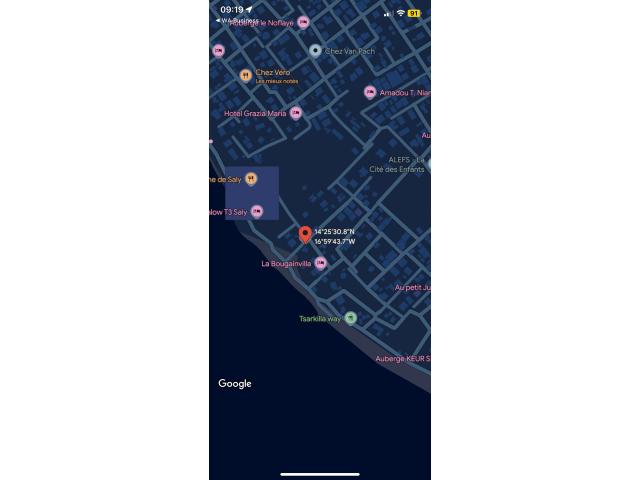Viewport: 640px width, 480px height.
Task: Open the Tsarkilla way marker
Action: [x=350, y=319]
